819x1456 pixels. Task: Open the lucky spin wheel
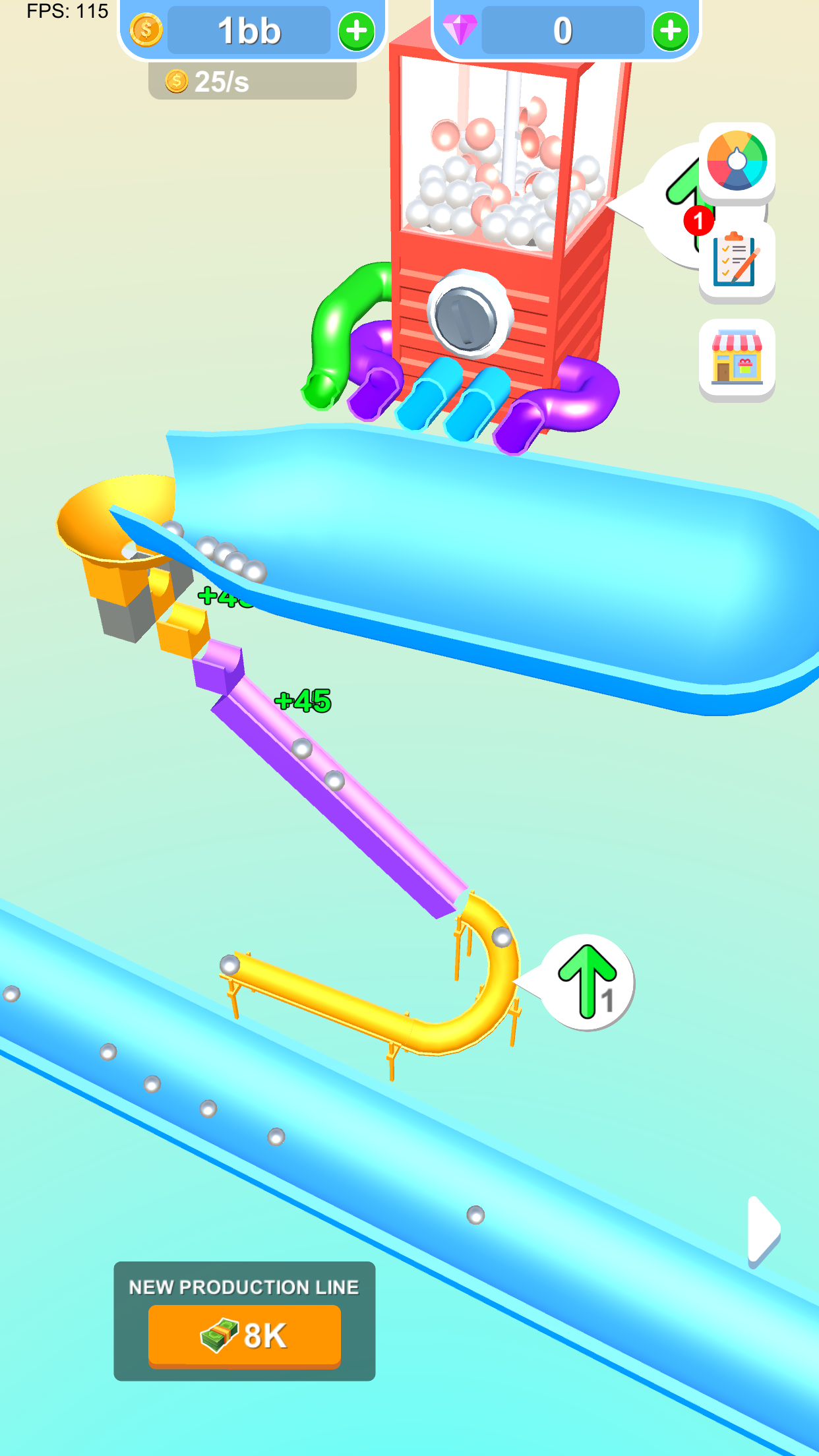pyautogui.click(x=737, y=162)
